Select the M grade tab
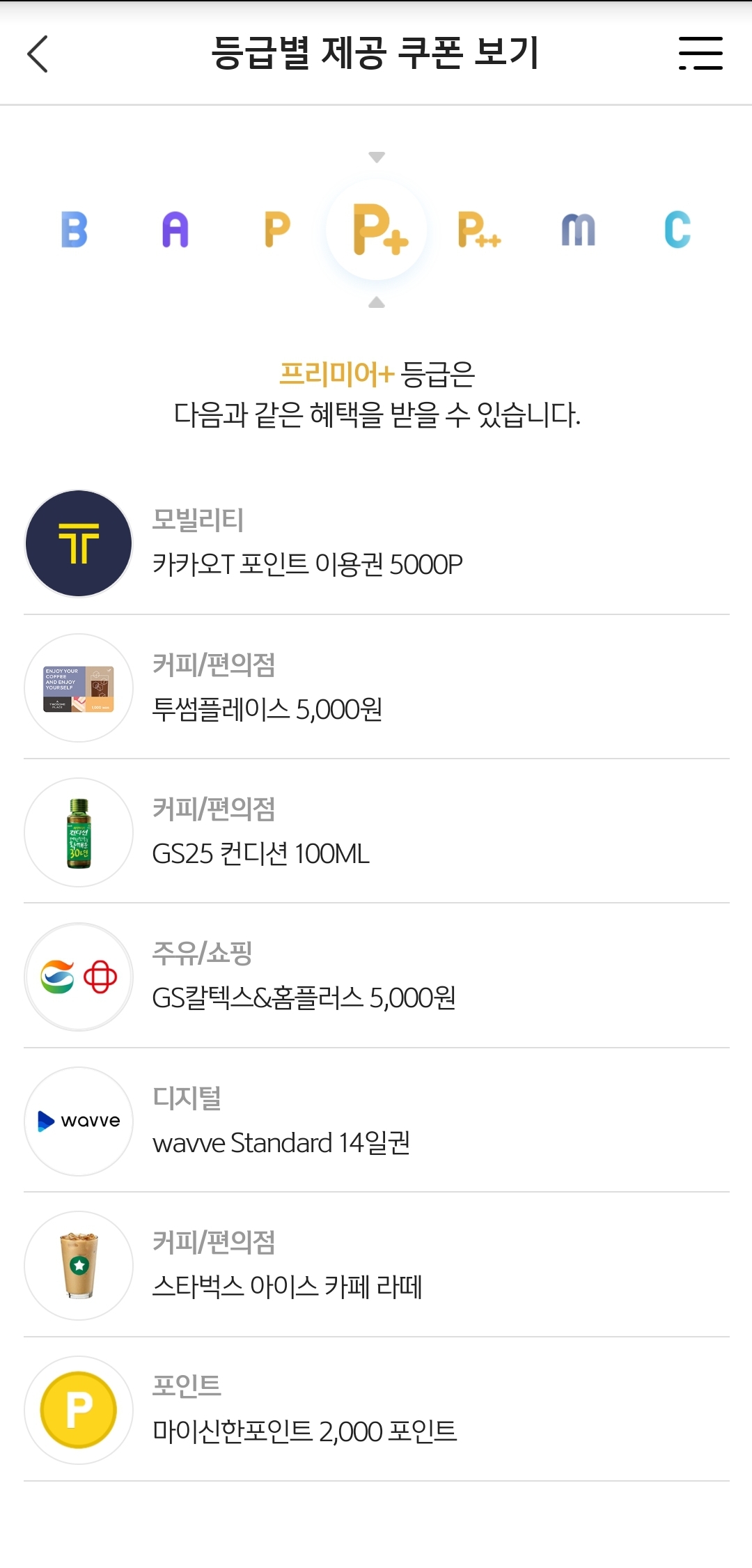 pos(579,230)
